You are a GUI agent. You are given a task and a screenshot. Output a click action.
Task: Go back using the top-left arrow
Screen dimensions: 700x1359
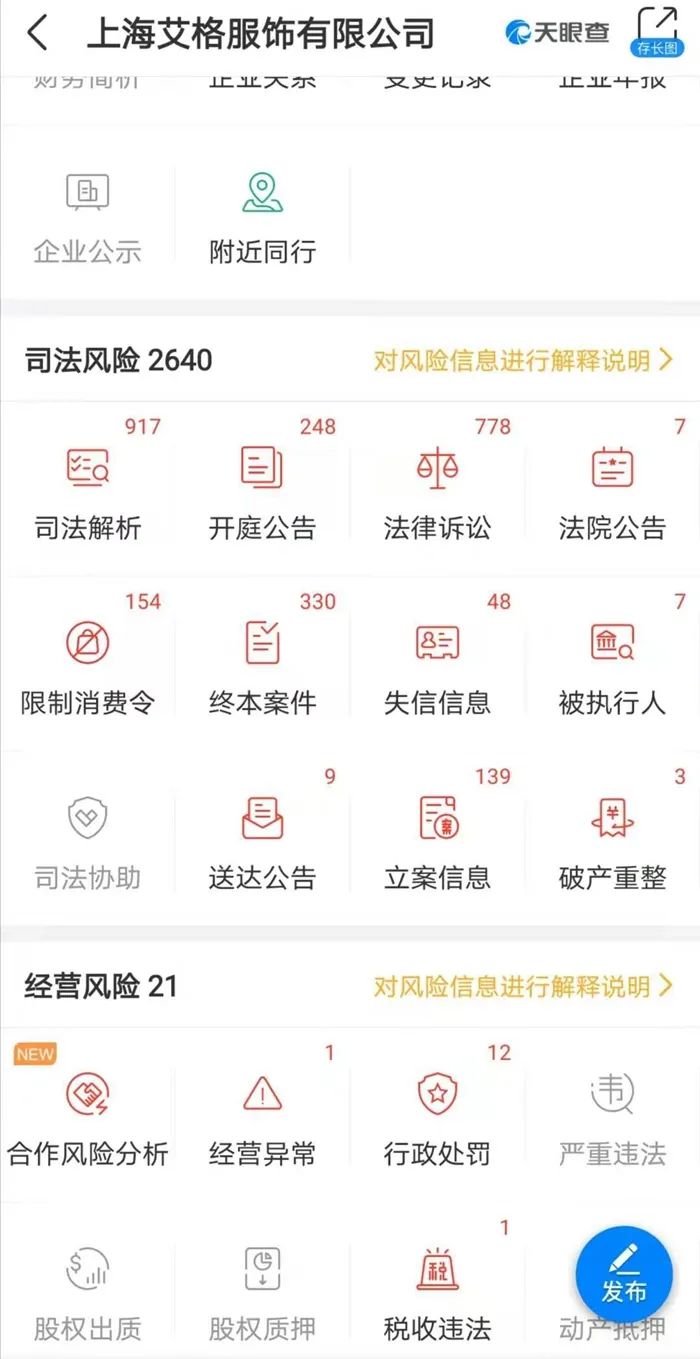point(37,33)
